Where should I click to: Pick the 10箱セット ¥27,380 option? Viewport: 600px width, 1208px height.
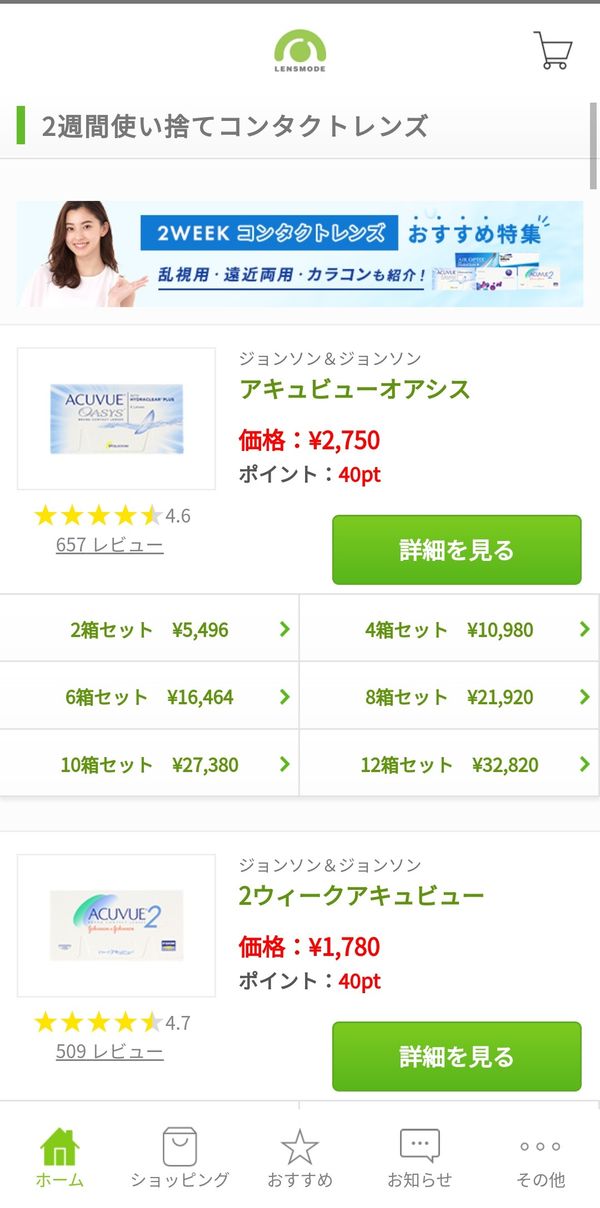point(149,765)
